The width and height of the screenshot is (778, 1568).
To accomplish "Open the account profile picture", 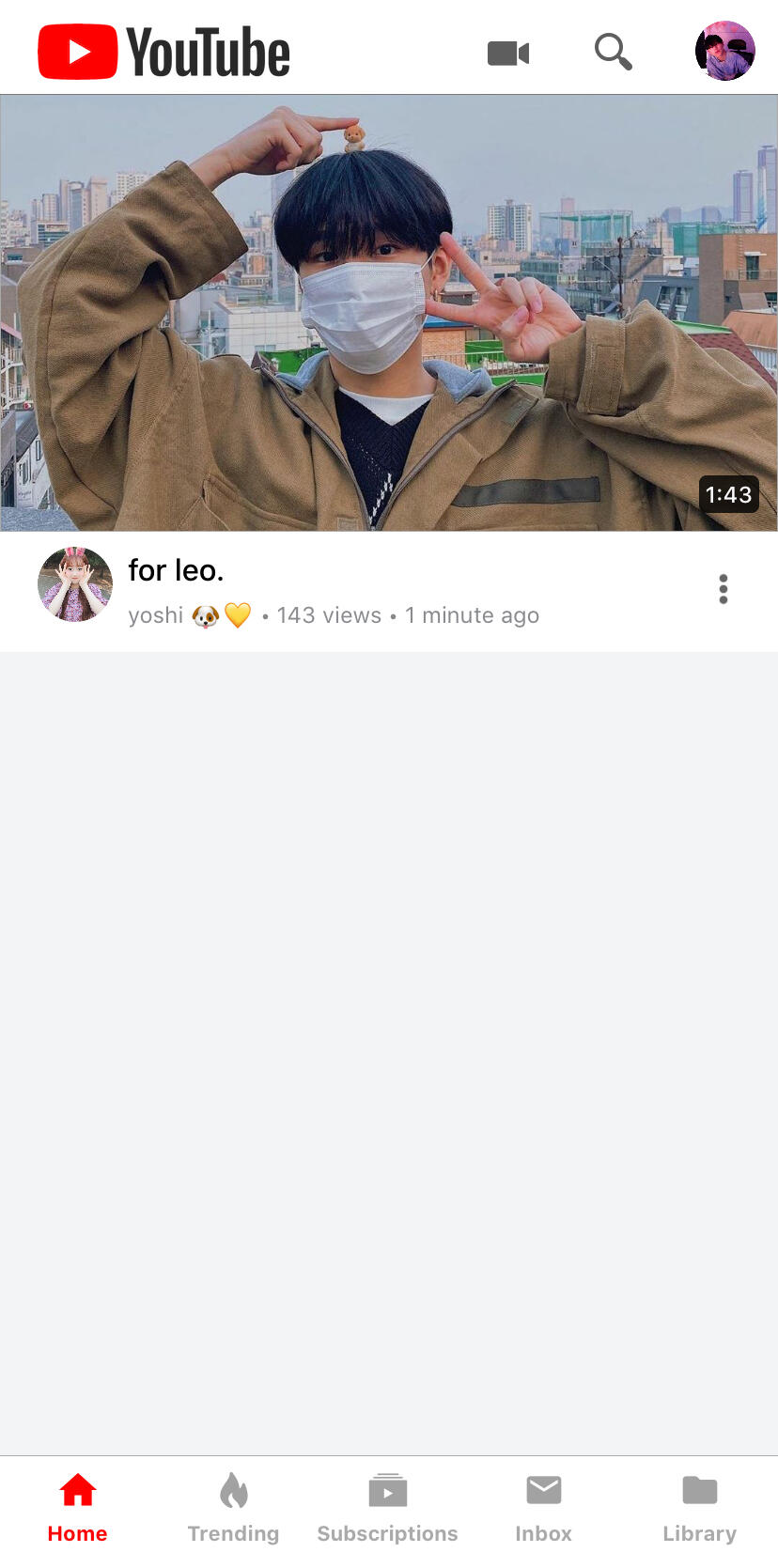I will tap(724, 51).
